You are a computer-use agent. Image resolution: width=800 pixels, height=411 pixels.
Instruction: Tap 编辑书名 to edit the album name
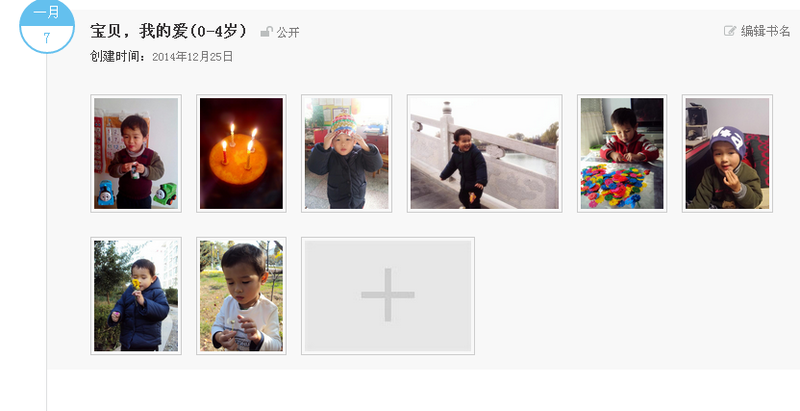(x=757, y=31)
